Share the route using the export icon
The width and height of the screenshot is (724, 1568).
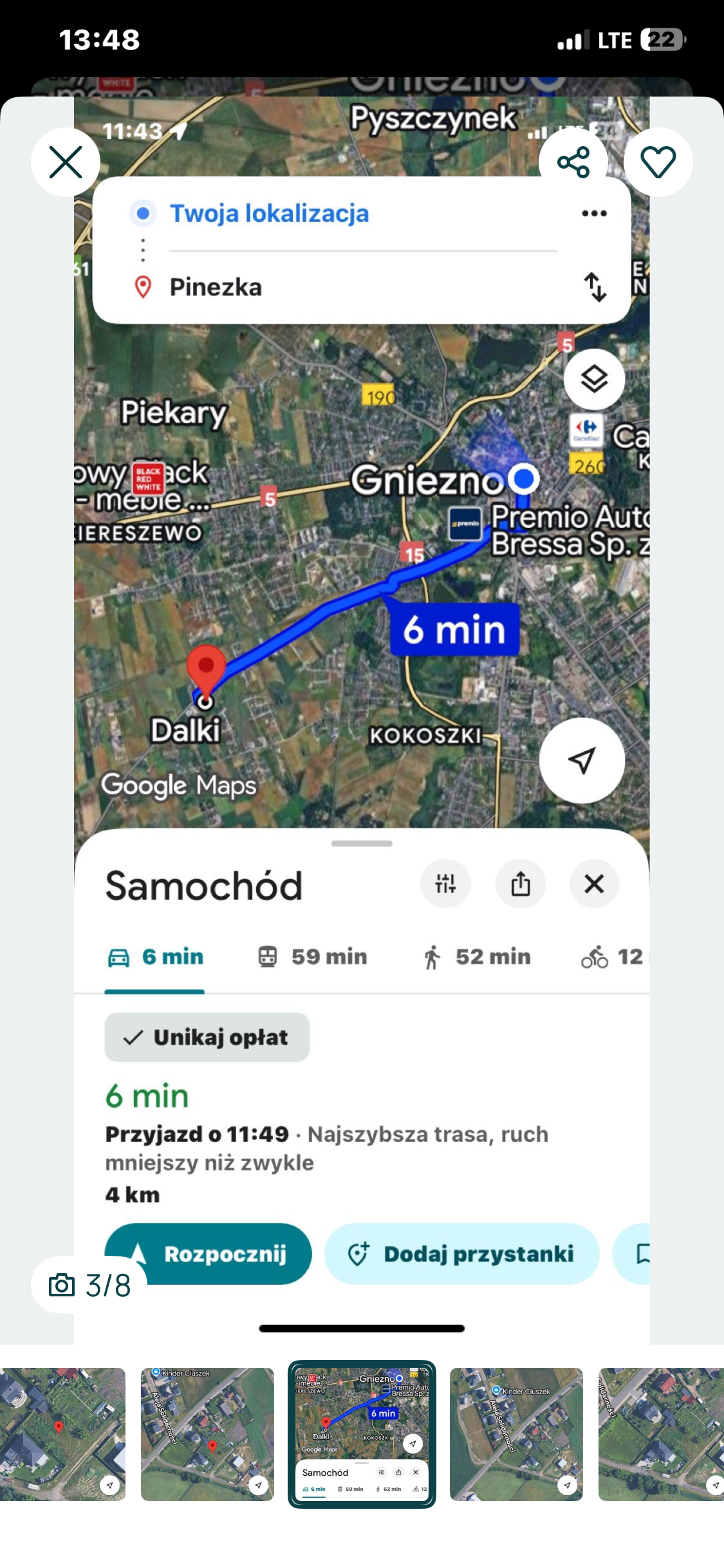[x=521, y=884]
